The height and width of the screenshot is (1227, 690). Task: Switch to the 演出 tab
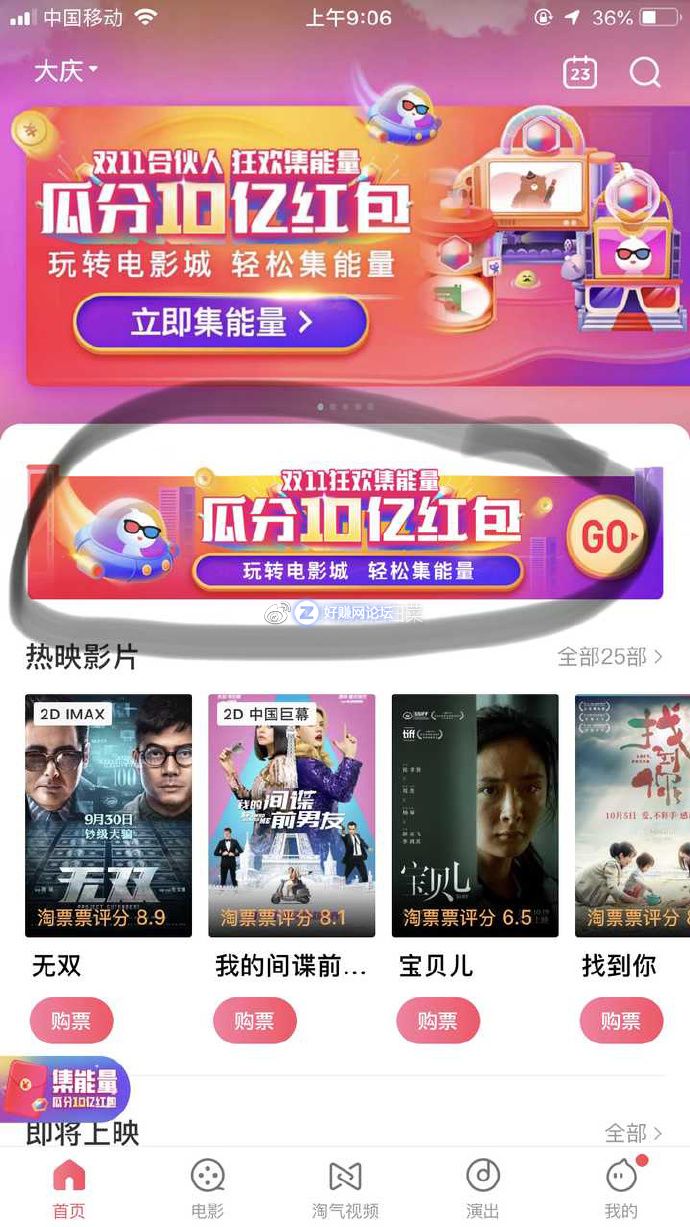[x=482, y=1188]
